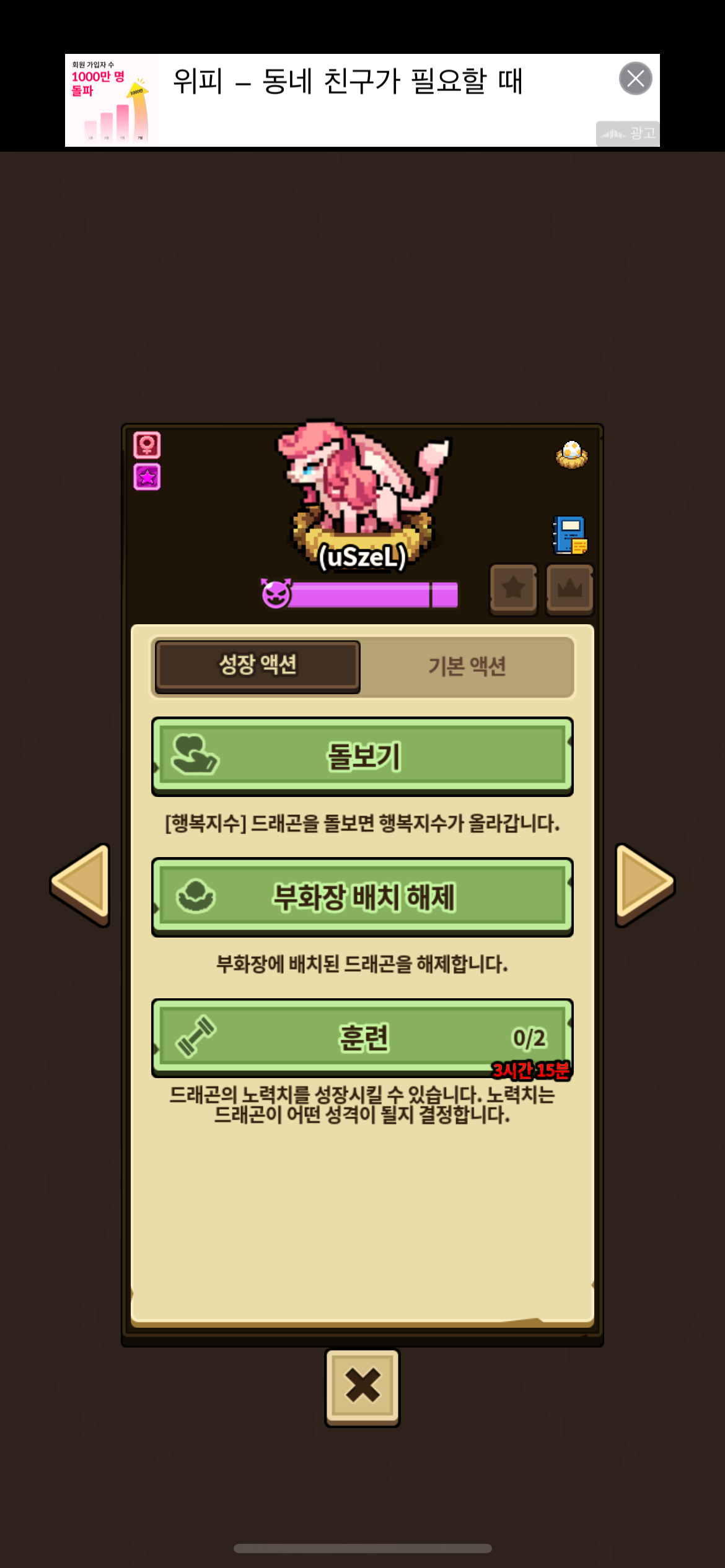Close the dragon panel with X button
Screen dimensions: 725x1568
362,1387
